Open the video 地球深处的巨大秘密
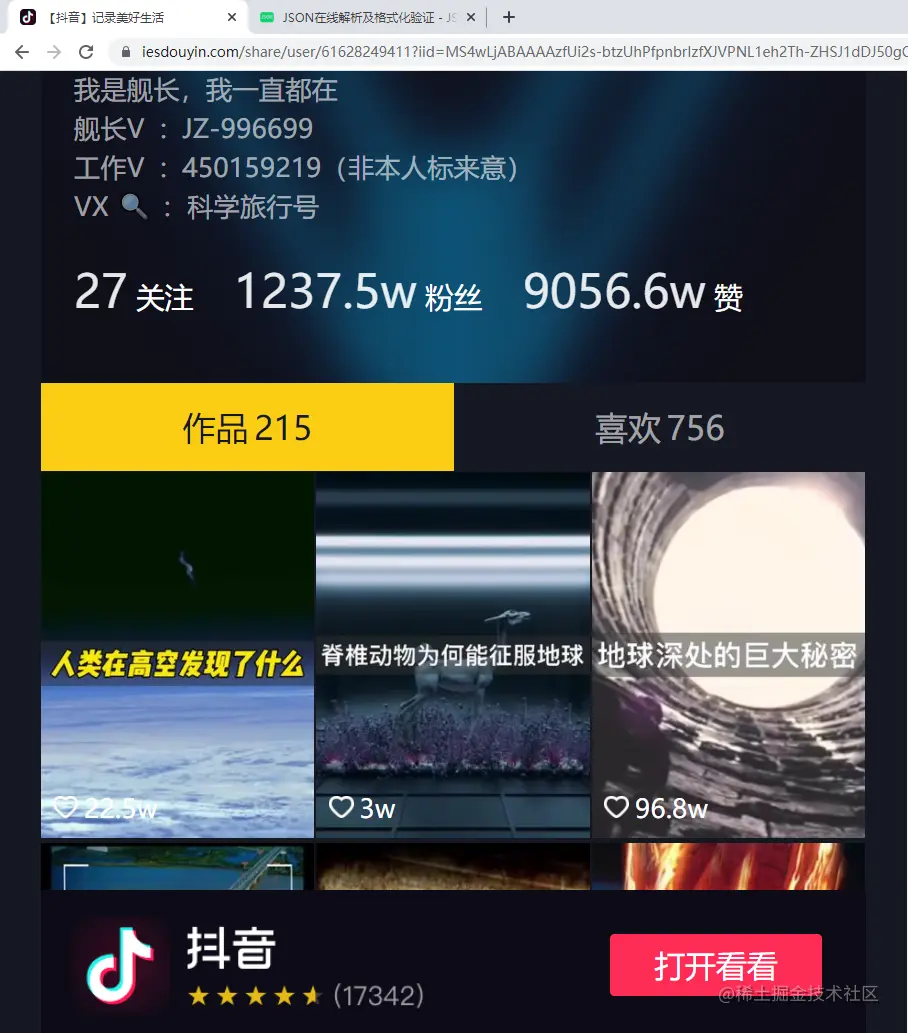Viewport: 908px width, 1033px height. 728,655
